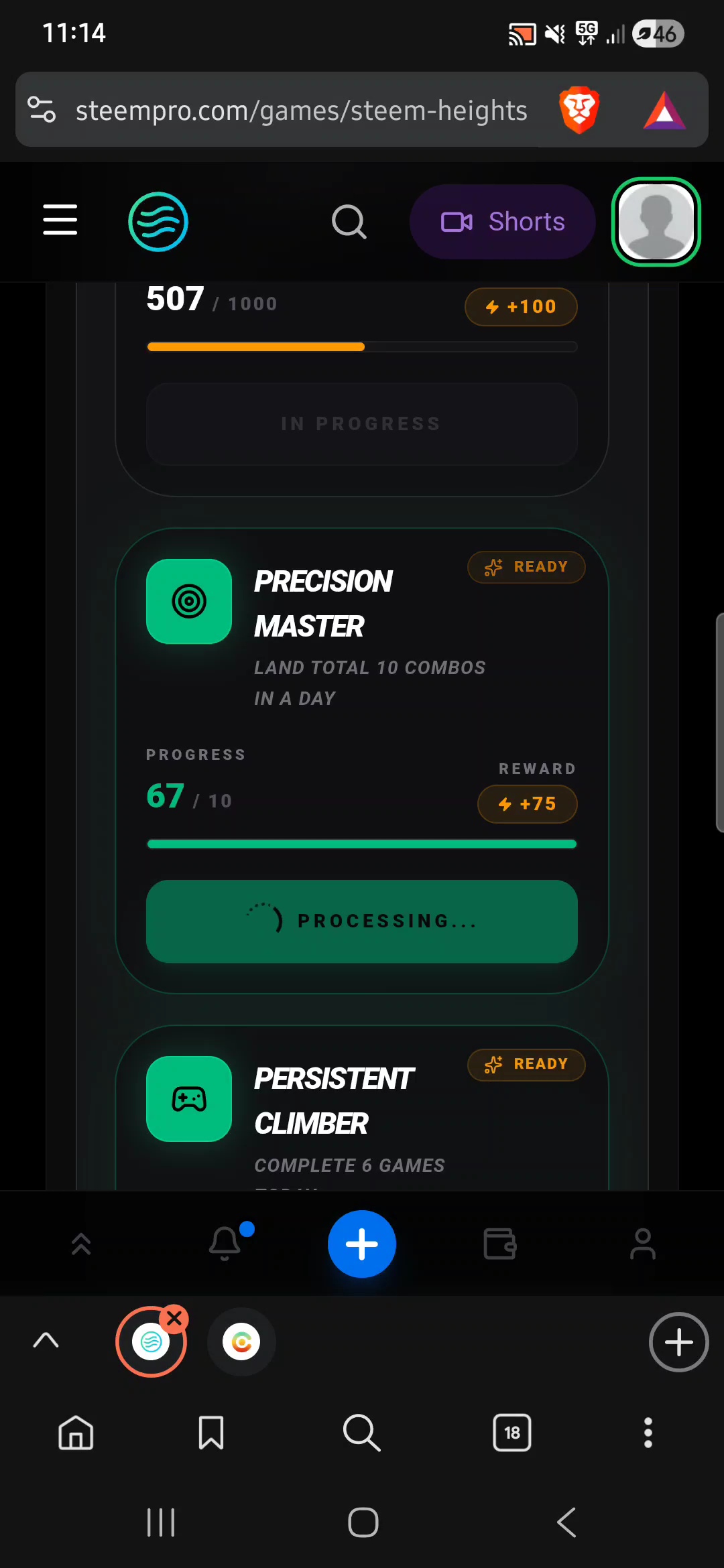Open the site search magnifier
Screen dimensions: 724x1568
click(349, 222)
